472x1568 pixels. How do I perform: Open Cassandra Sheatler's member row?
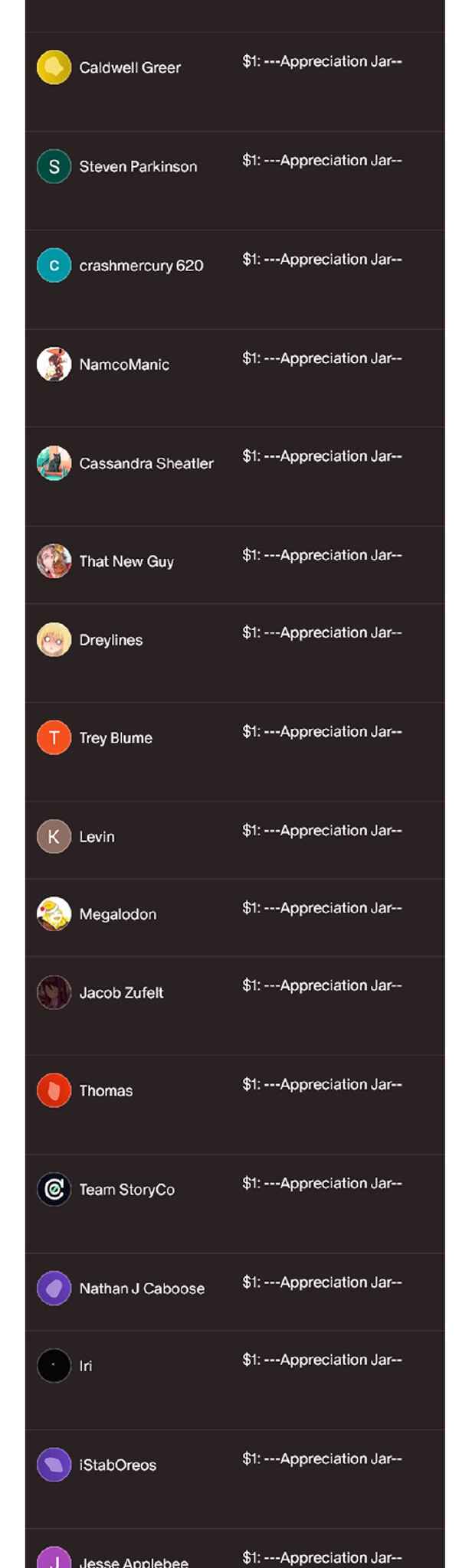click(146, 463)
